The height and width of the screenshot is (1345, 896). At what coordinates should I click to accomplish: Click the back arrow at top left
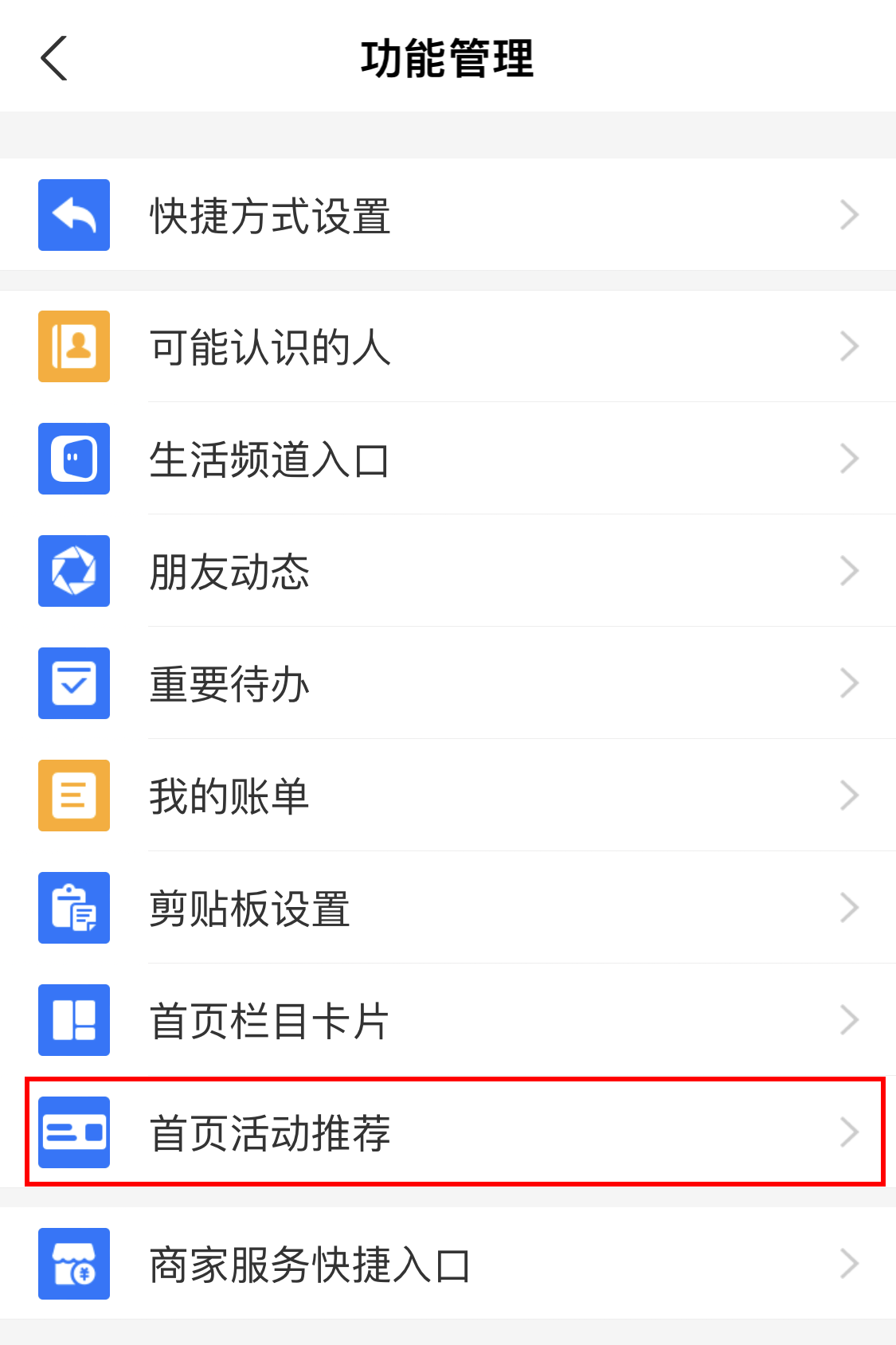tap(54, 58)
